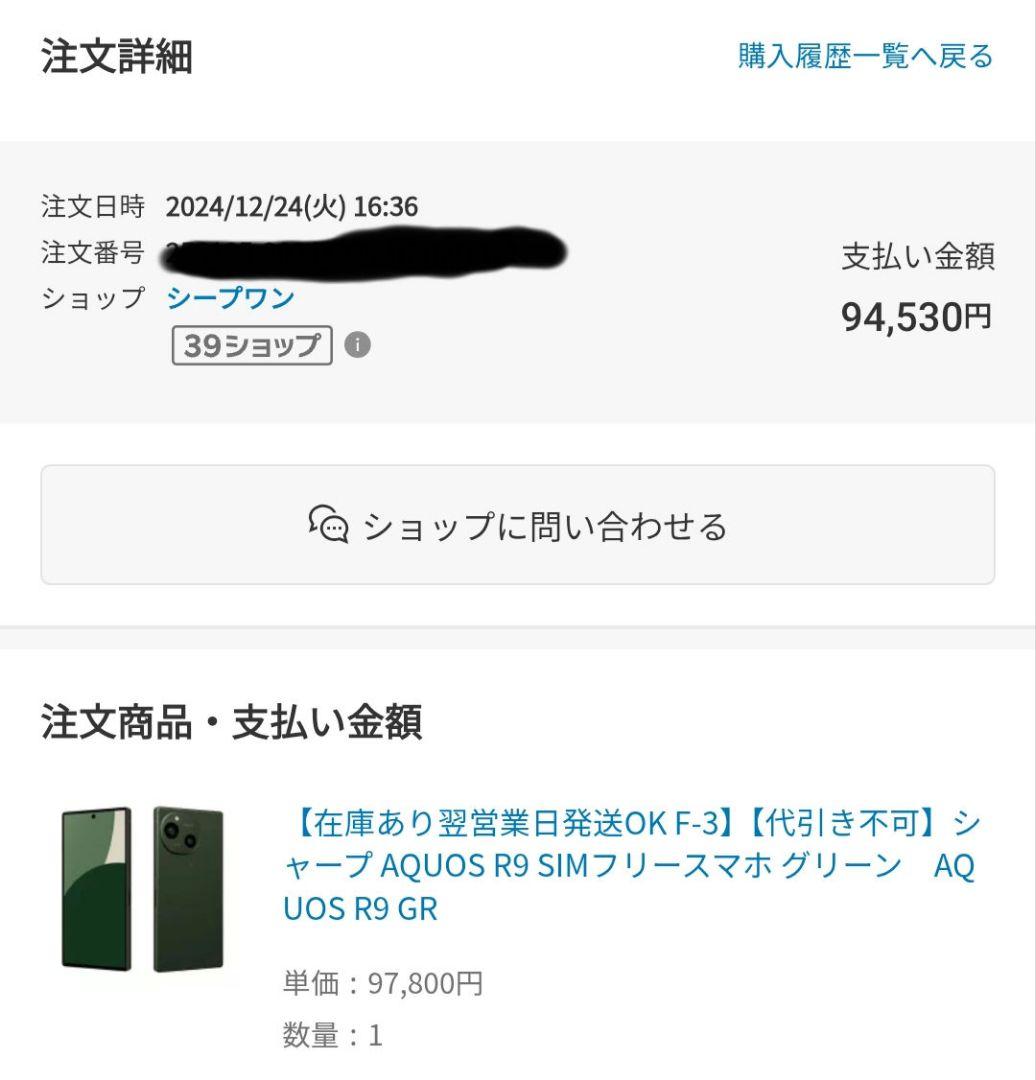Open the シープワン shop page link
This screenshot has height=1080, width=1036.
(232, 296)
